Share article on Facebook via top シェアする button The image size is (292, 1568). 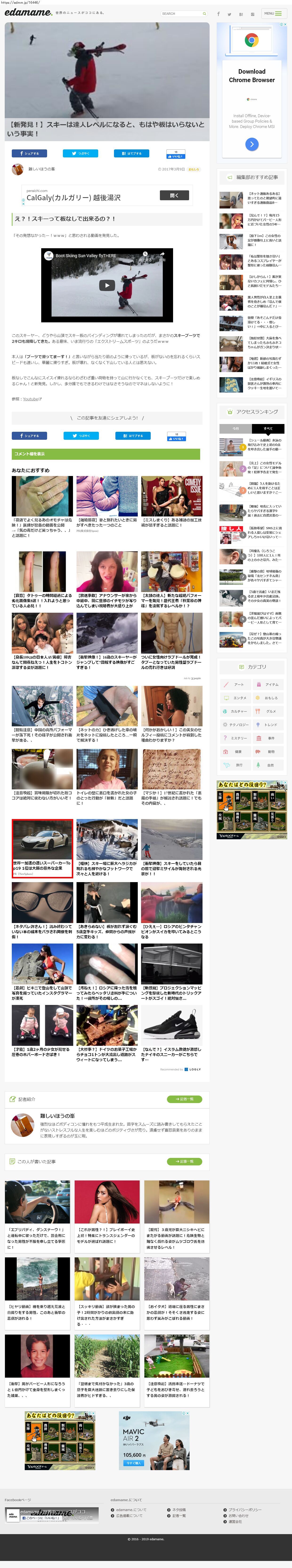[29, 153]
